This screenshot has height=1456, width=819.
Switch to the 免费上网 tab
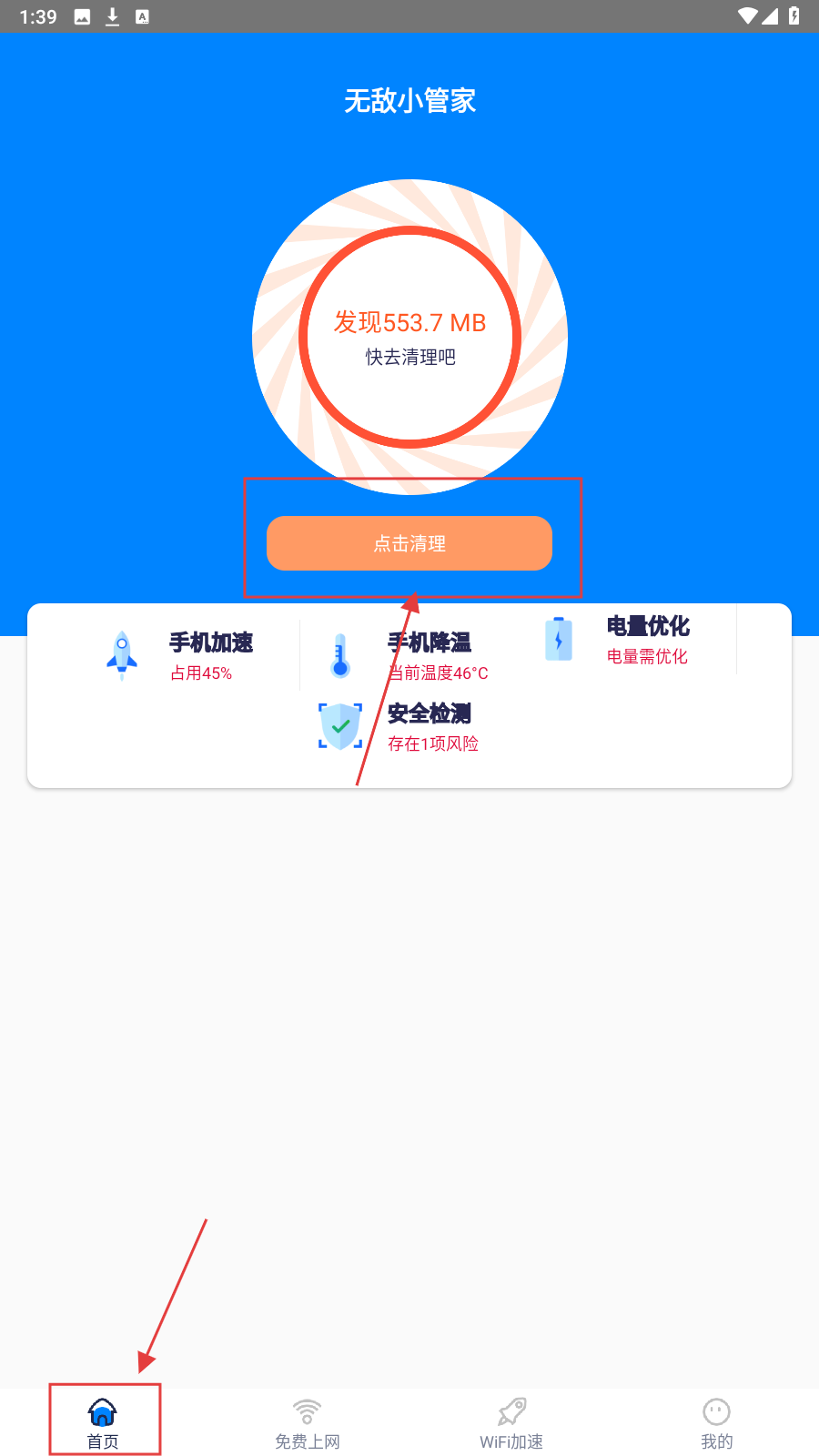click(308, 1423)
